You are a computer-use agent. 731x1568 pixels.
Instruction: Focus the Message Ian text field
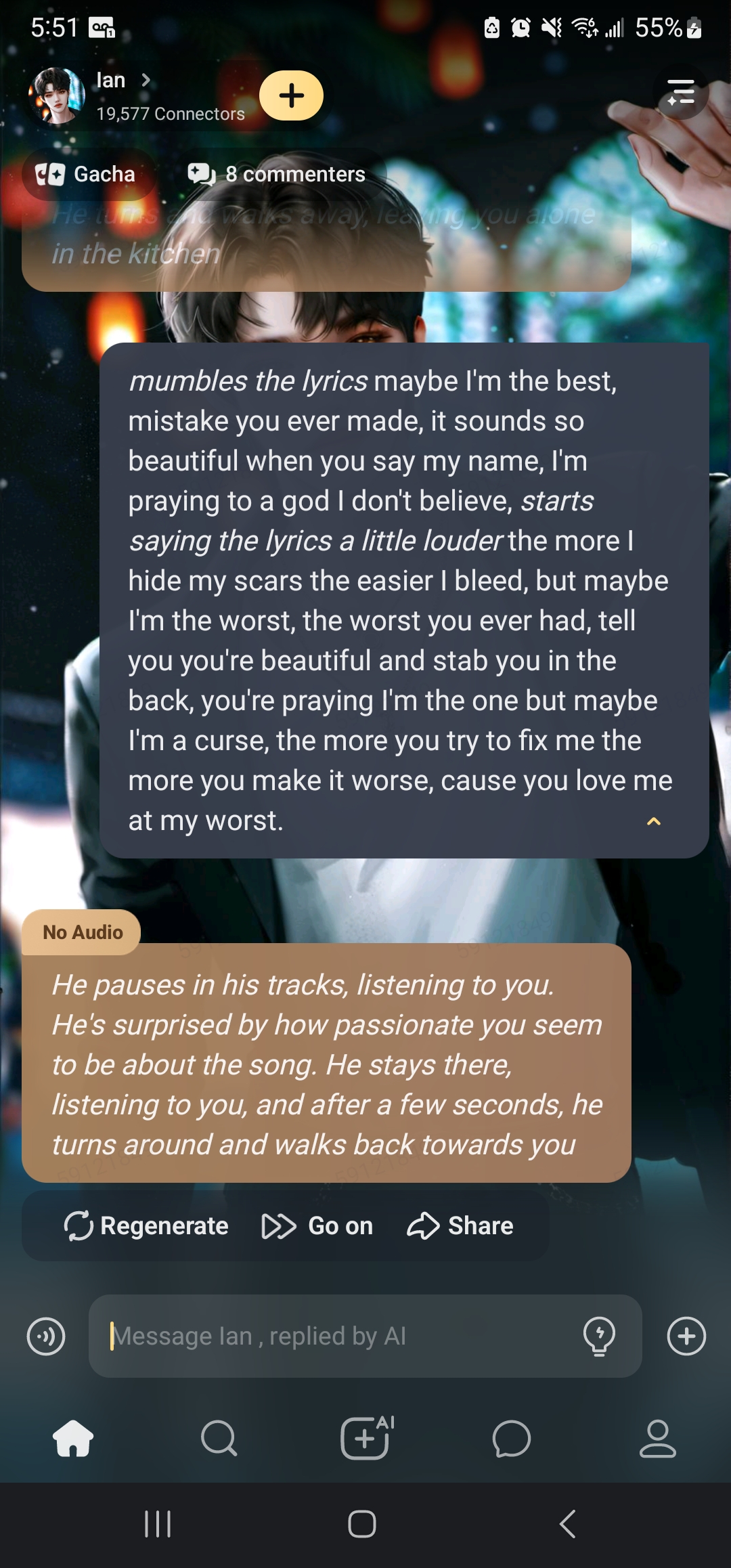pos(338,1336)
